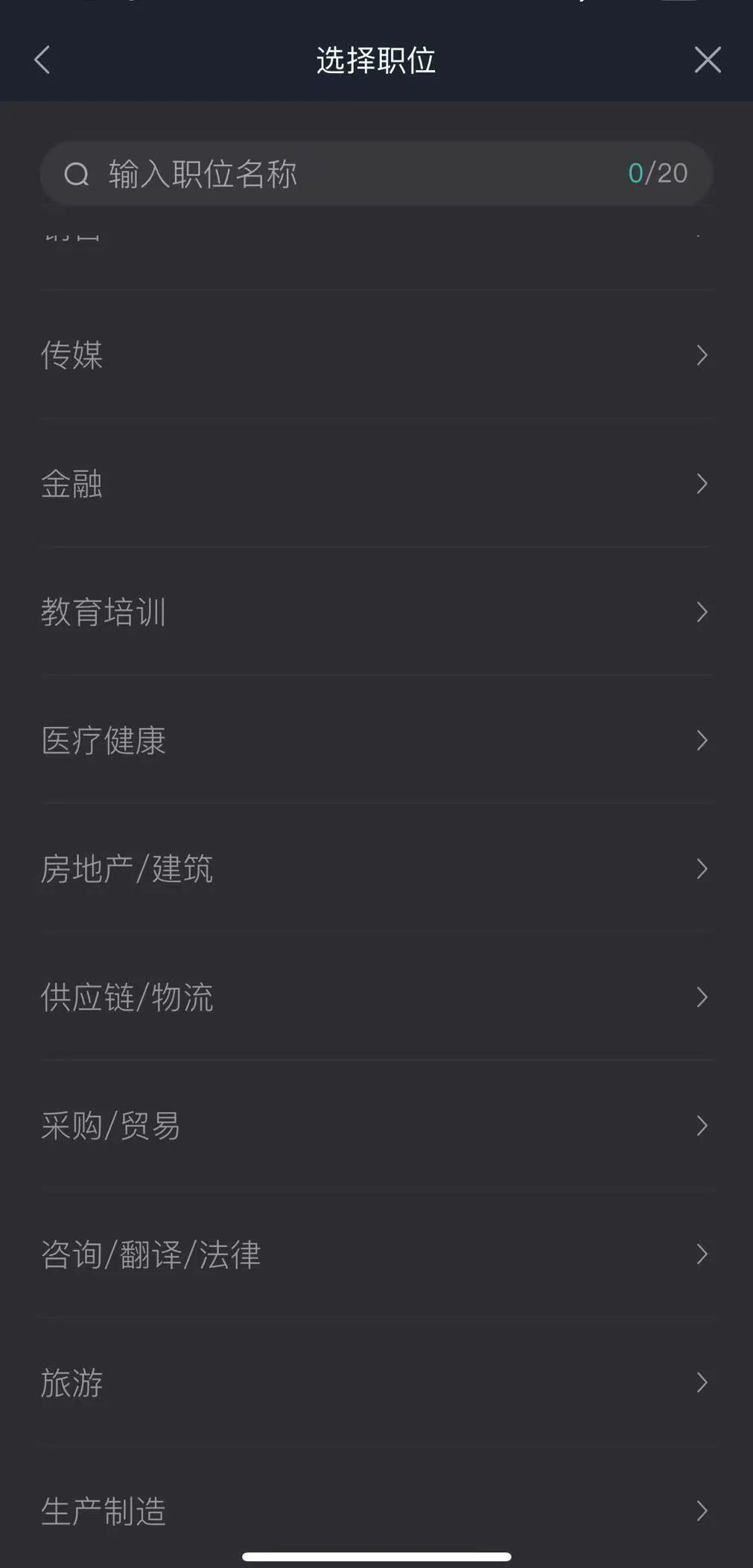
Task: Choose the 医疗健康 category
Action: click(x=376, y=740)
